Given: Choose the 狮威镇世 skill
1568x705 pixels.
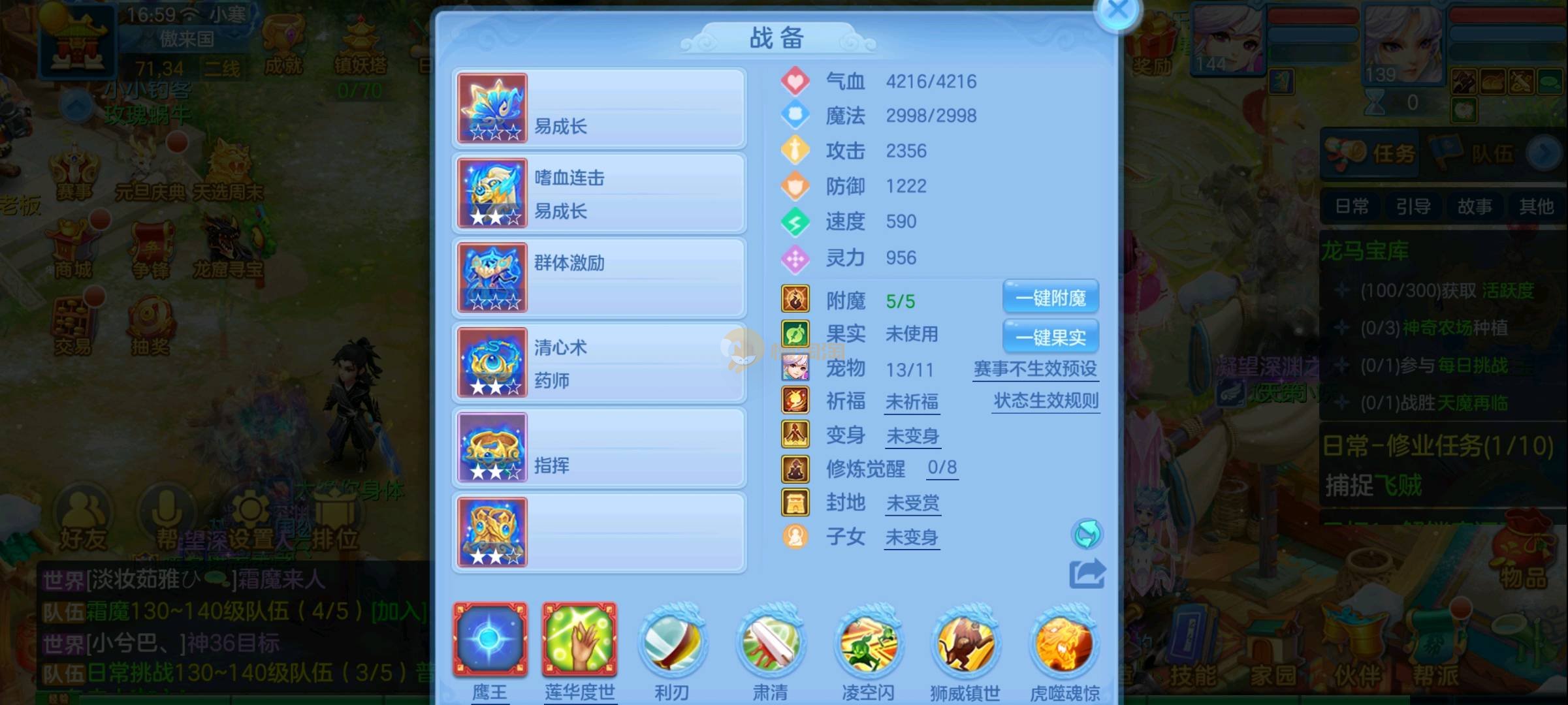Looking at the screenshot, I should tap(965, 642).
